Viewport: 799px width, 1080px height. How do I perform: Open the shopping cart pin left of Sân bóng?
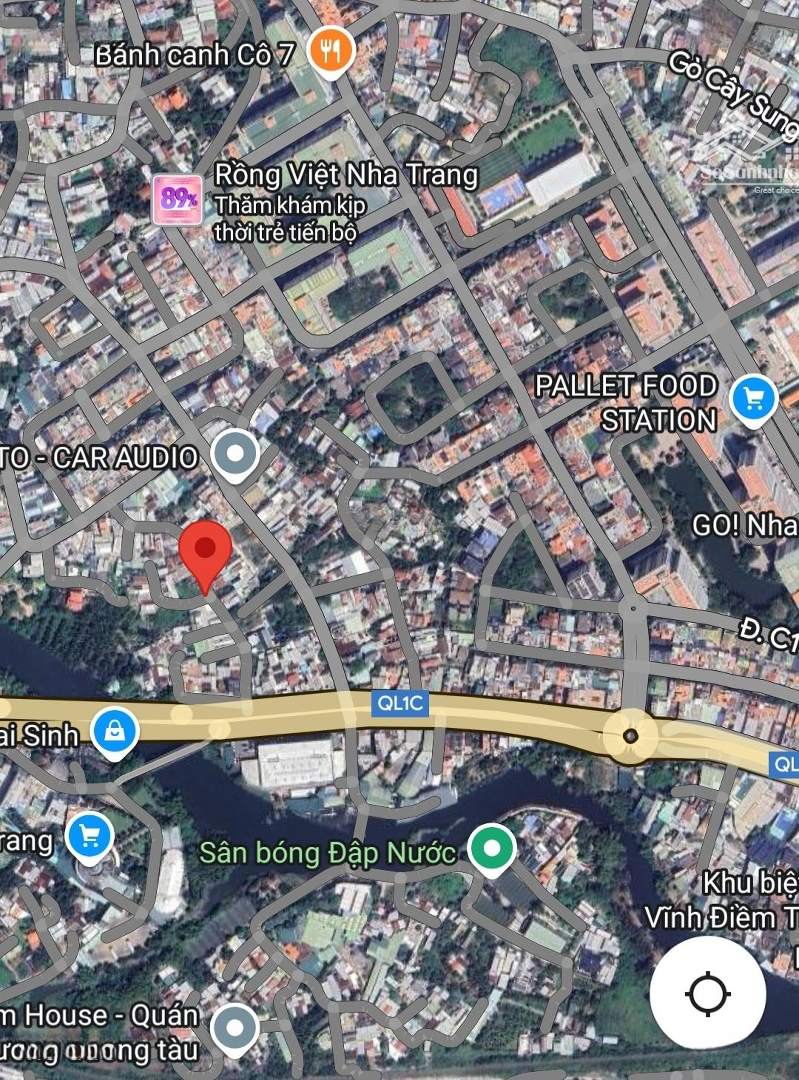pos(90,834)
